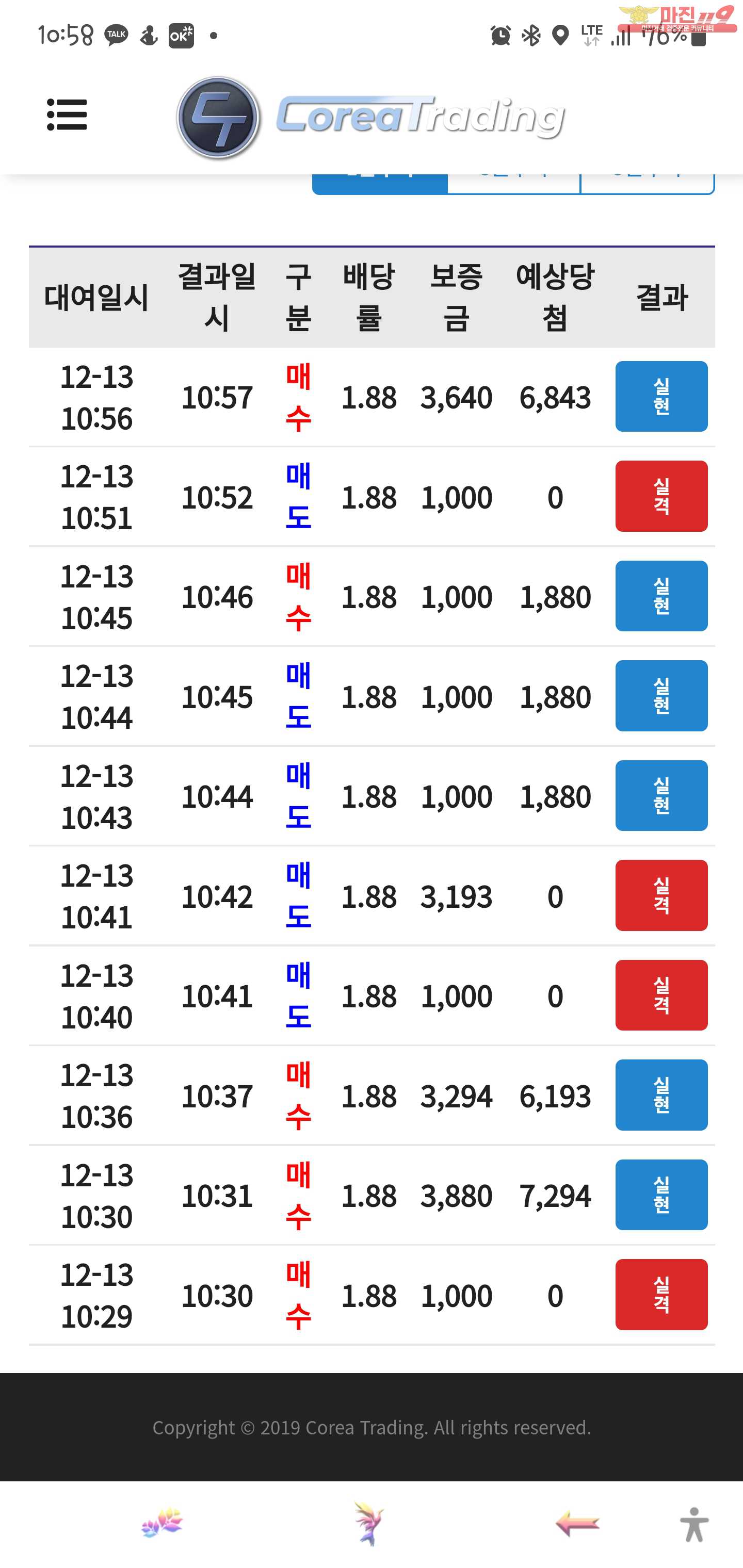This screenshot has height=1568, width=743.
Task: Open the accessibility shortcut figure icon
Action: point(693,1524)
